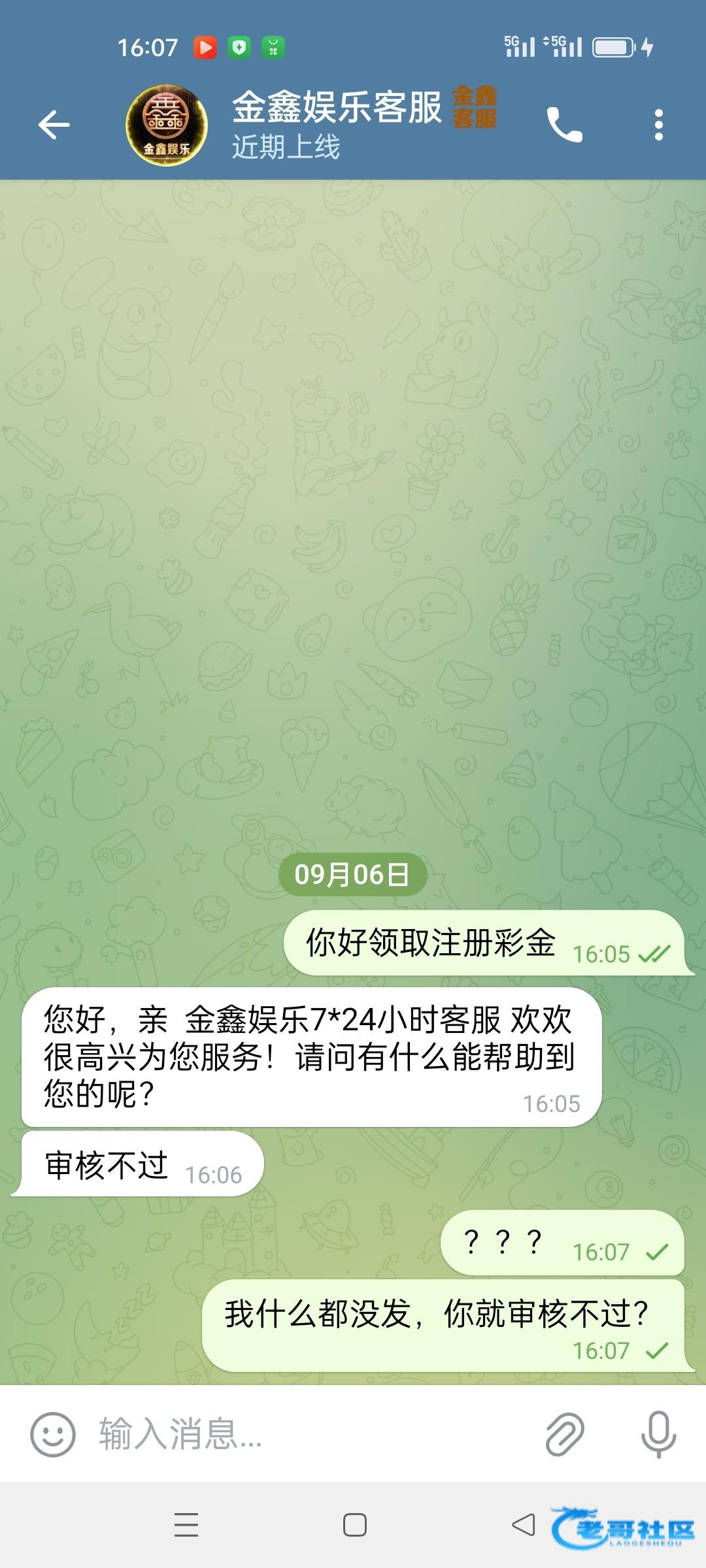Tap the system home button

[x=354, y=1525]
